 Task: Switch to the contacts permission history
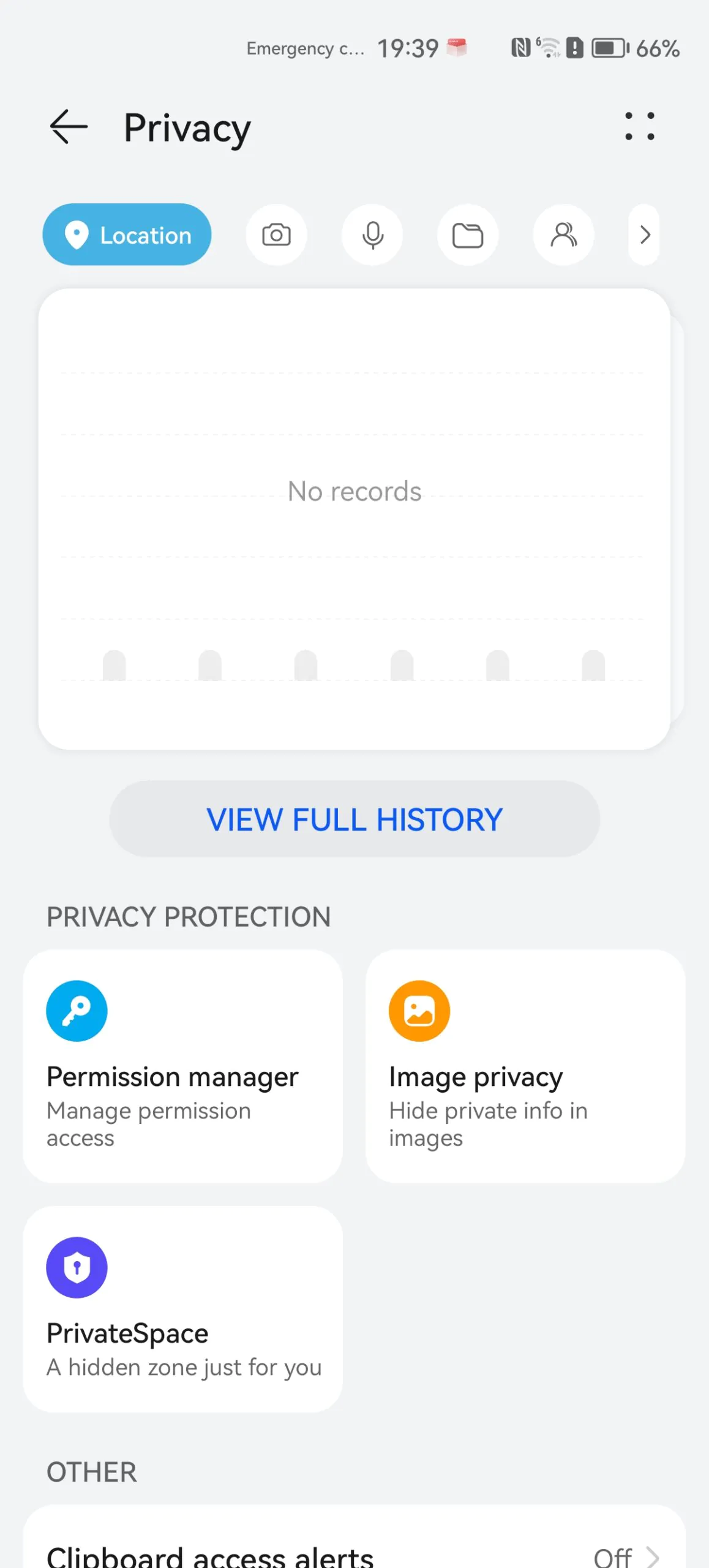coord(563,235)
